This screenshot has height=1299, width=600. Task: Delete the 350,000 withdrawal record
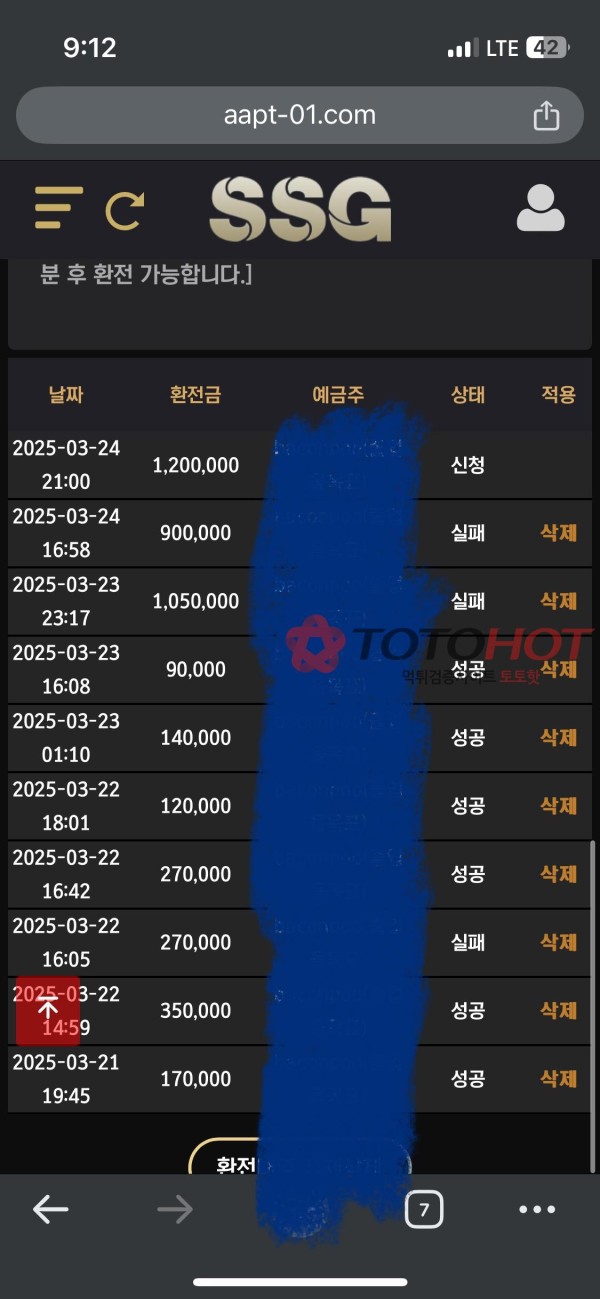(558, 1010)
